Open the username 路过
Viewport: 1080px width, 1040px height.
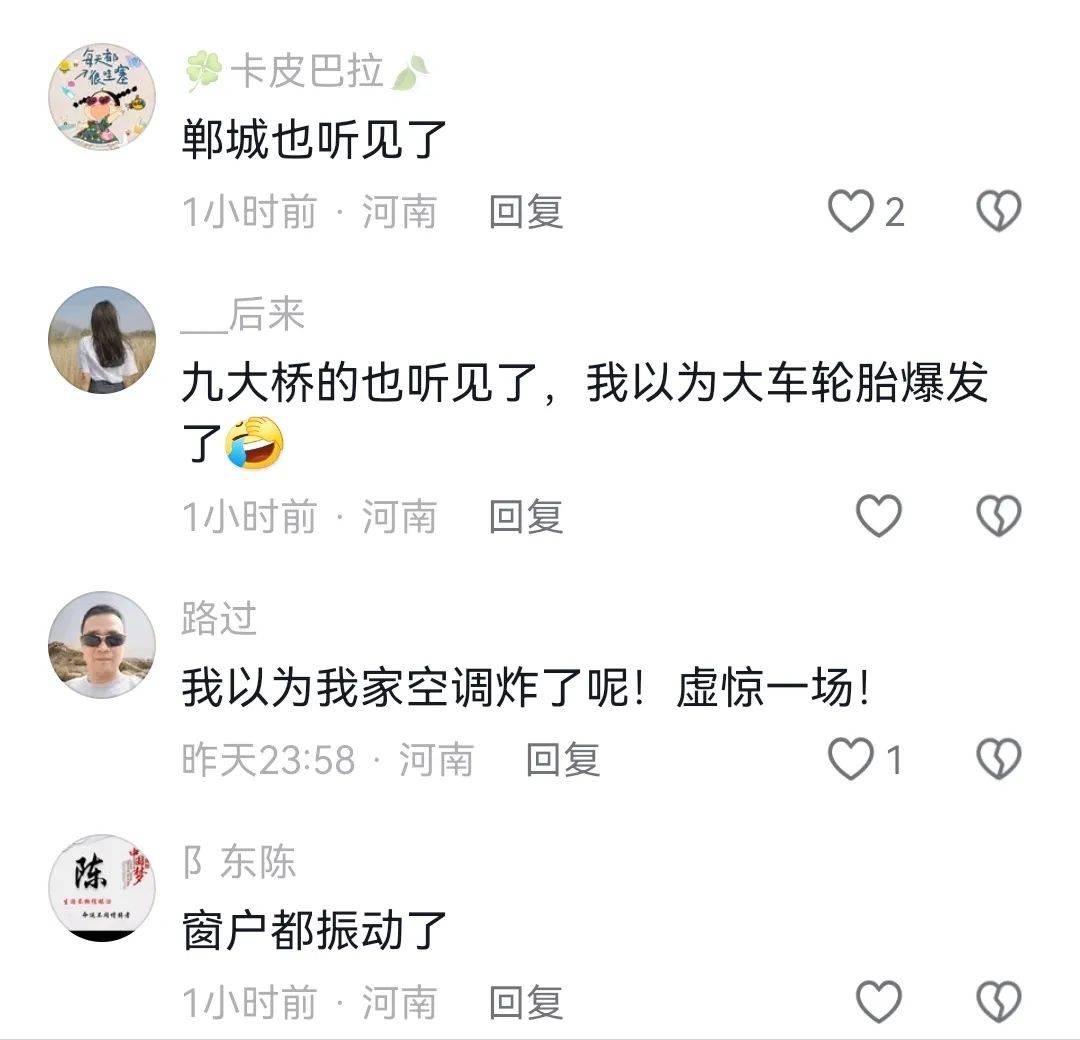click(219, 619)
